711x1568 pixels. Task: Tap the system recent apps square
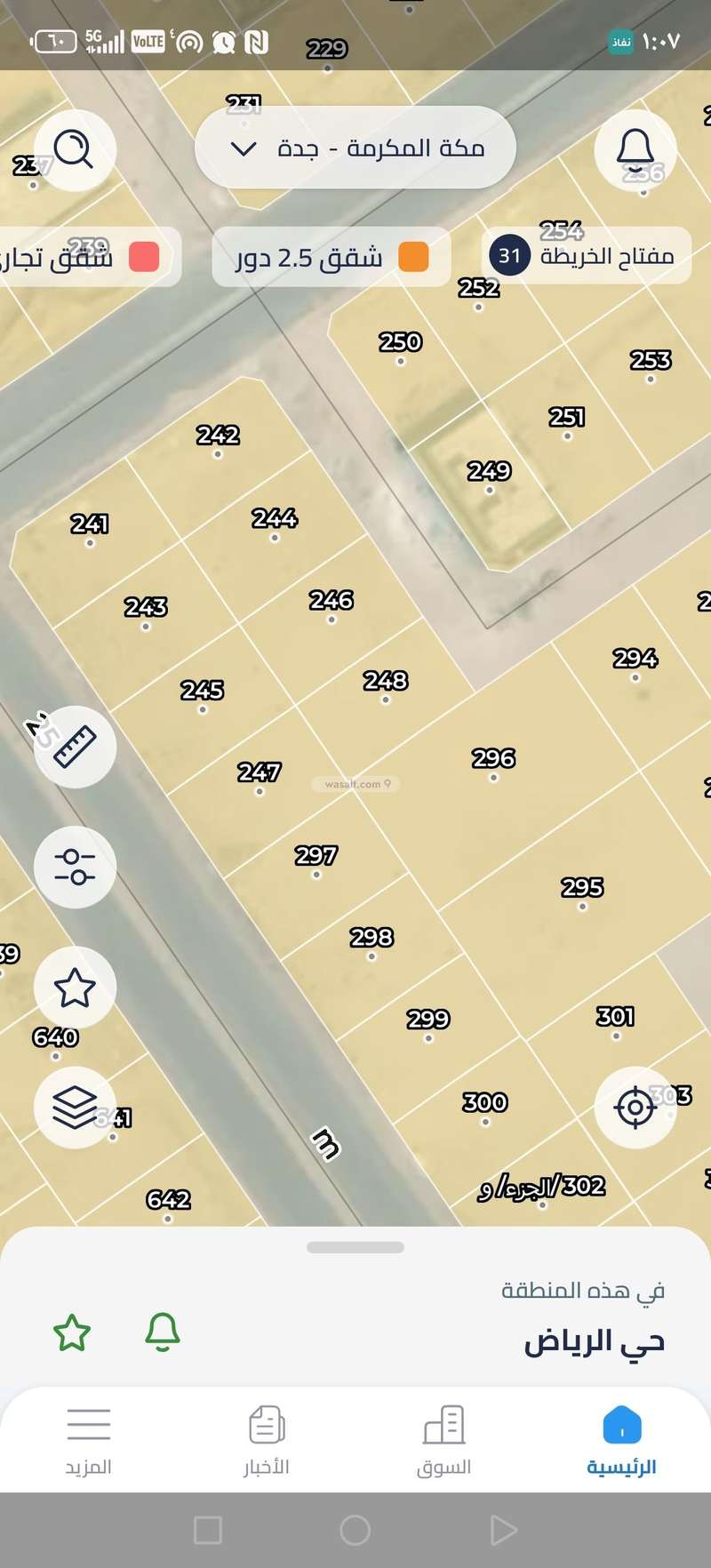(208, 1531)
